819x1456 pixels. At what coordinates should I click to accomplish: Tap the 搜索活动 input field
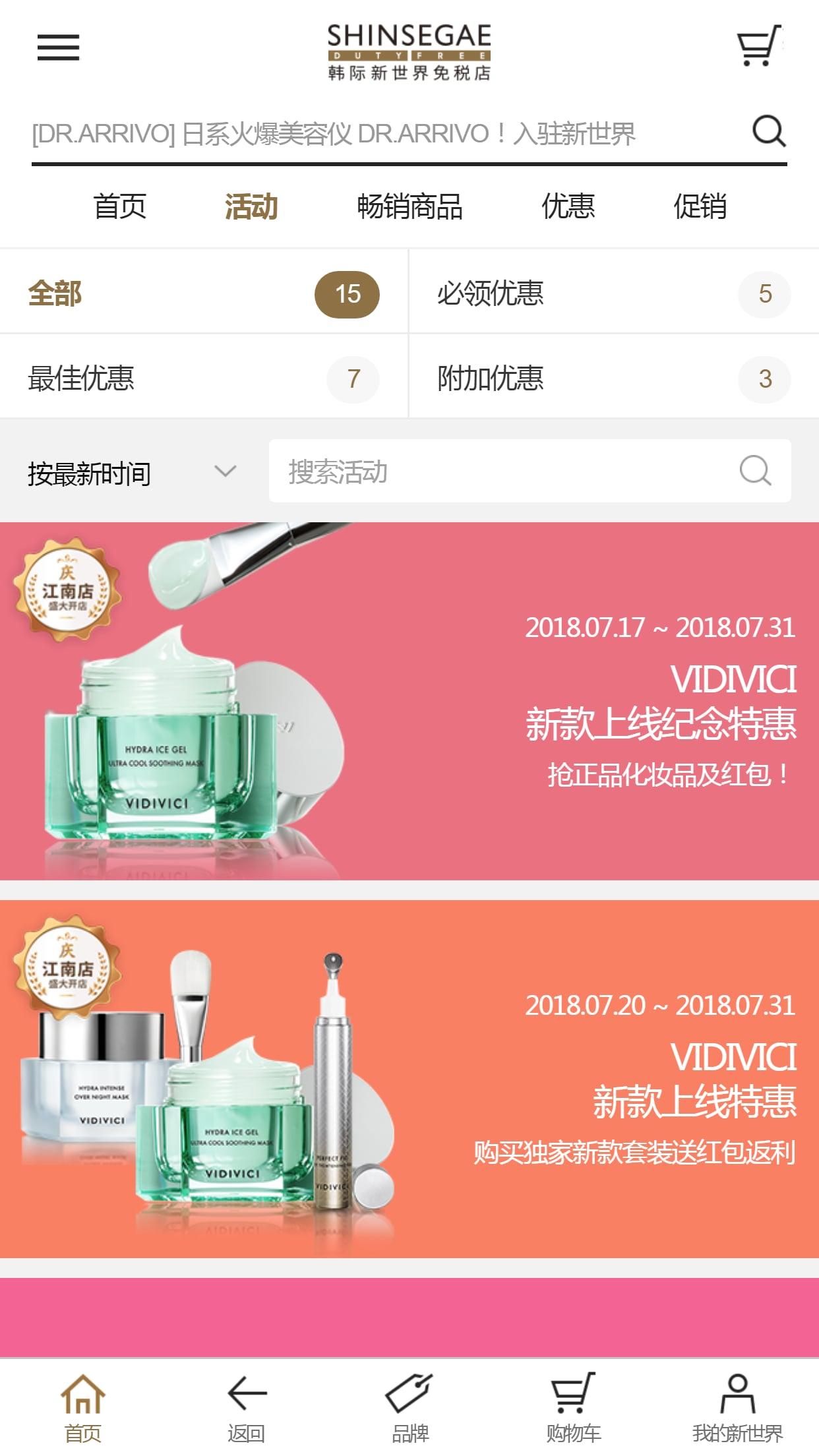[x=501, y=471]
